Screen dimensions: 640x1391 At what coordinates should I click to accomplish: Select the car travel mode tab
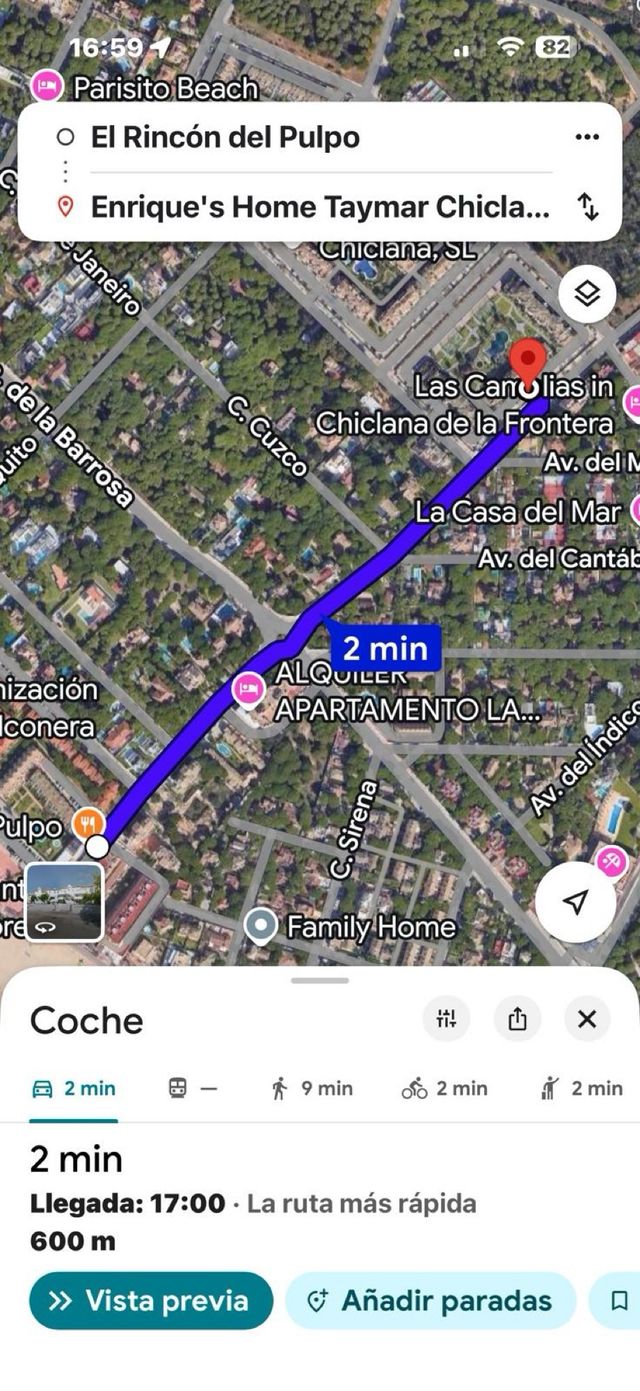coord(73,1089)
